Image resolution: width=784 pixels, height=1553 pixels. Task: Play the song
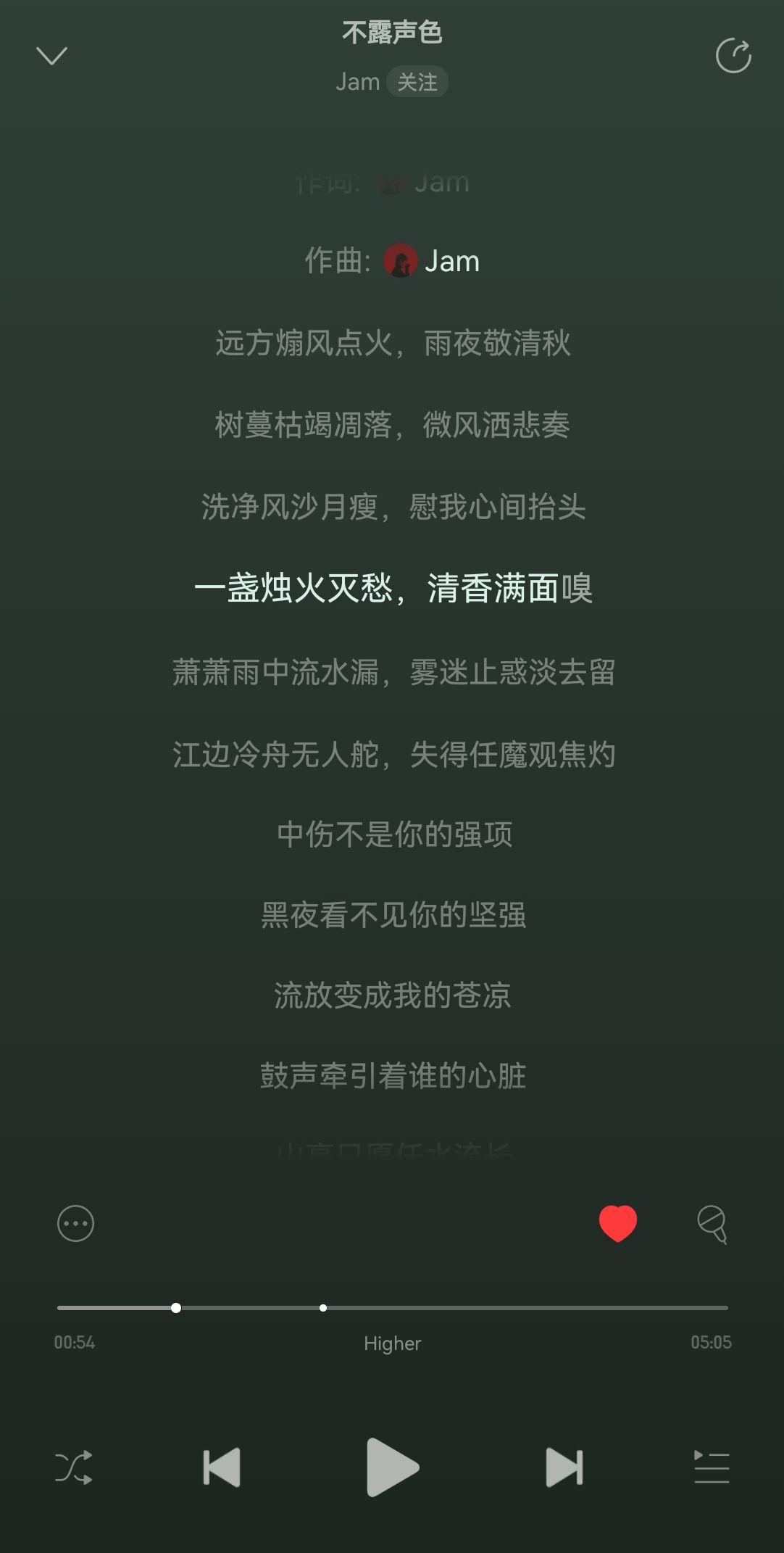click(x=392, y=1468)
